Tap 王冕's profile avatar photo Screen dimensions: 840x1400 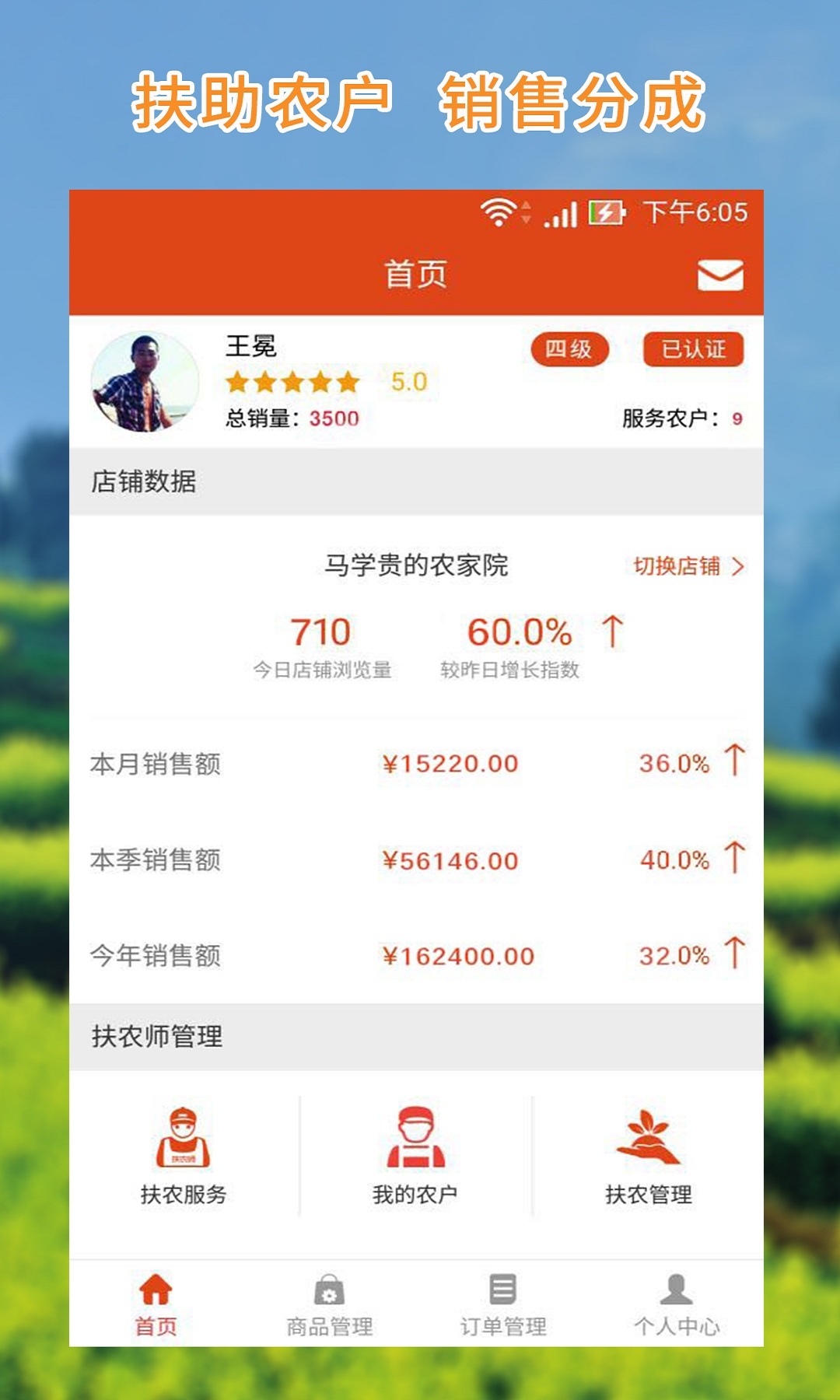144,381
